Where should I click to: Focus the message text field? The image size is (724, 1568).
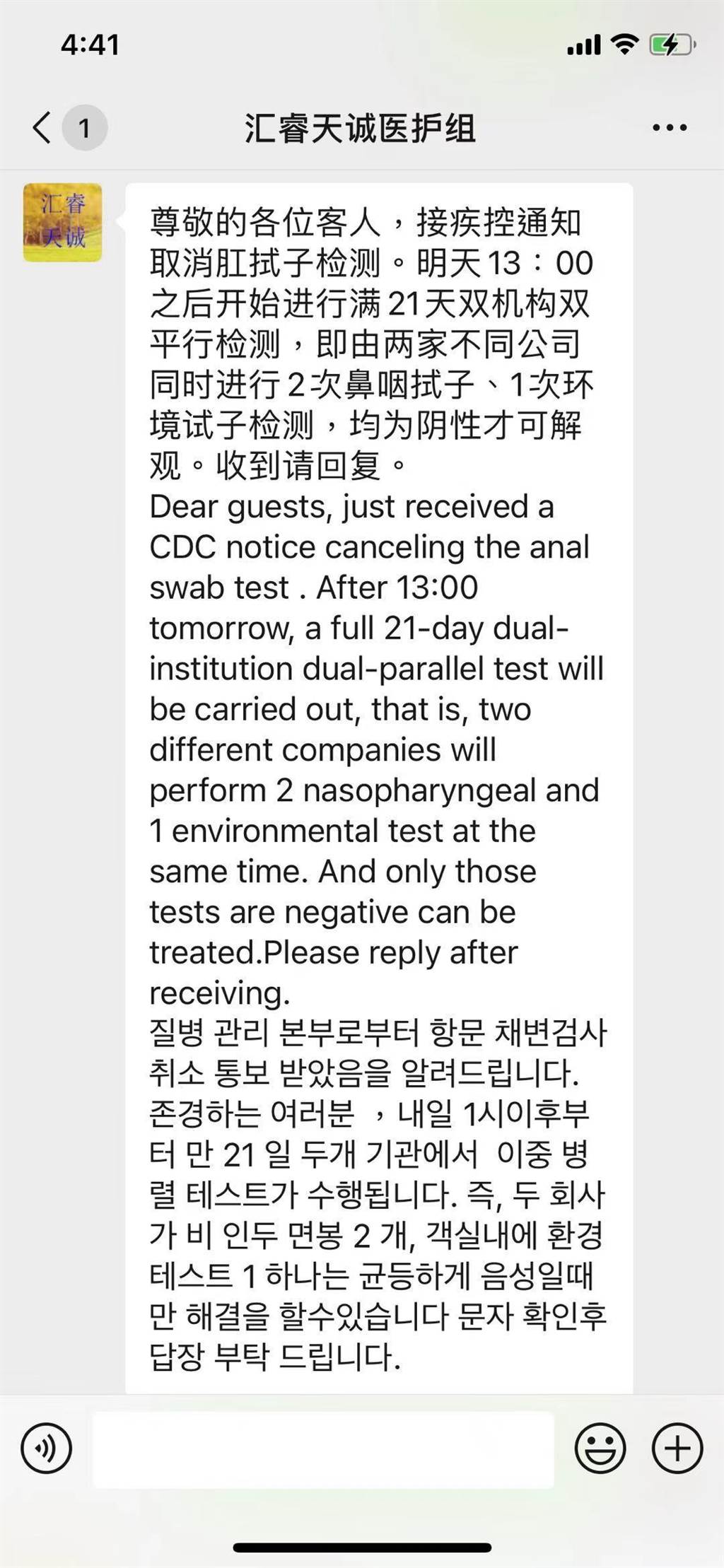coord(323,1449)
